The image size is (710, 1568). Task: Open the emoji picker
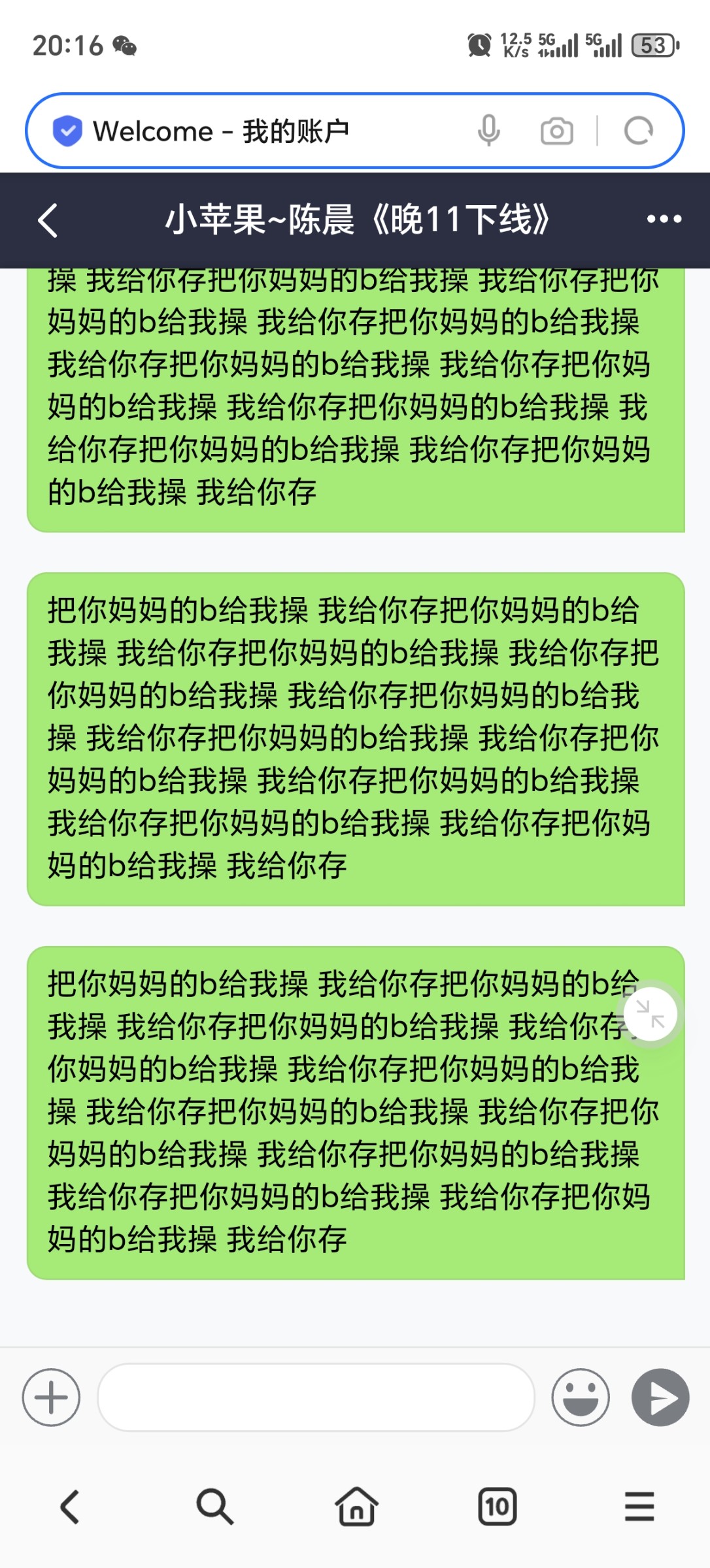(x=580, y=1397)
